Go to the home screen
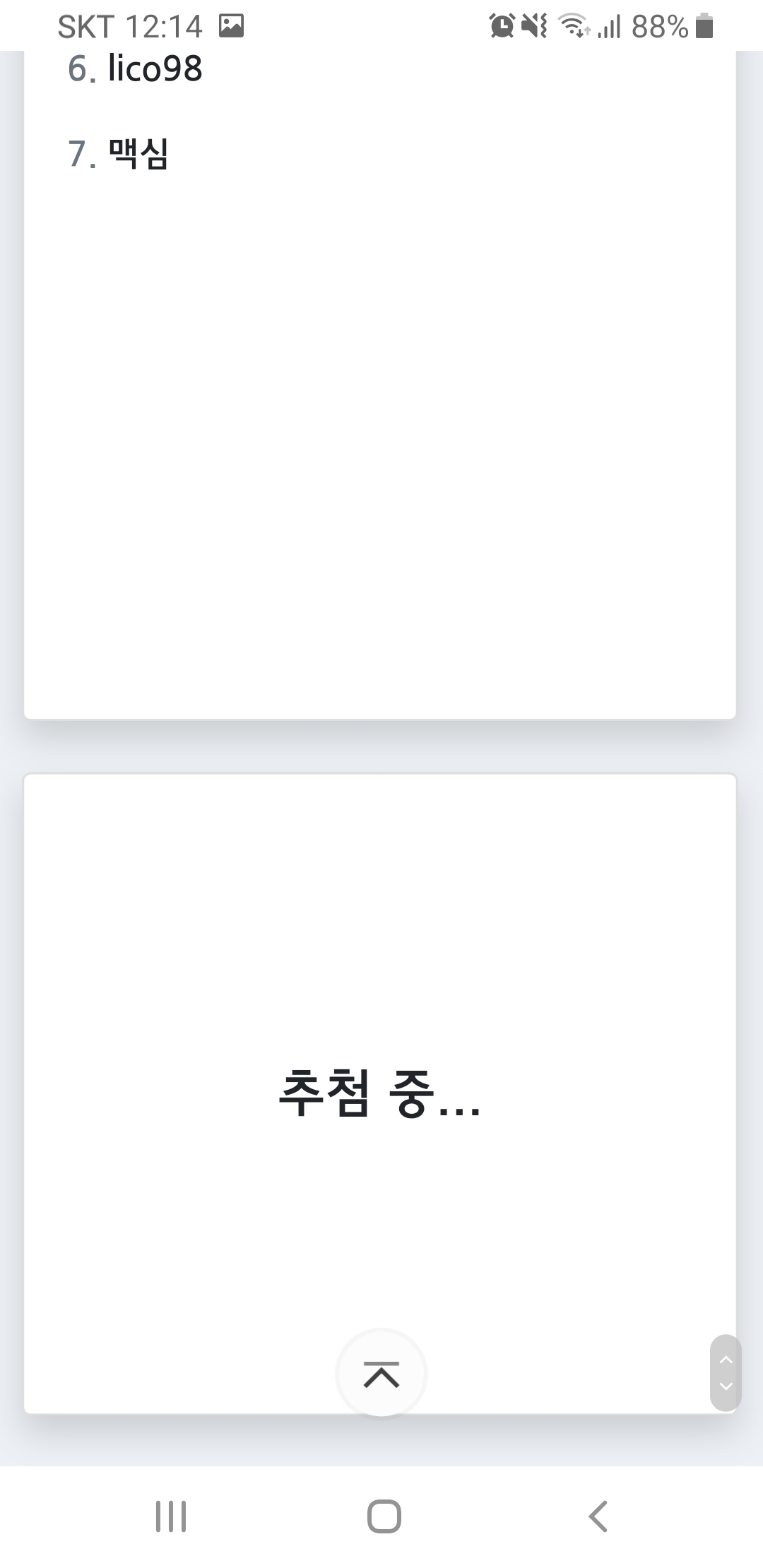Viewport: 763px width, 1568px height. pyautogui.click(x=384, y=1516)
